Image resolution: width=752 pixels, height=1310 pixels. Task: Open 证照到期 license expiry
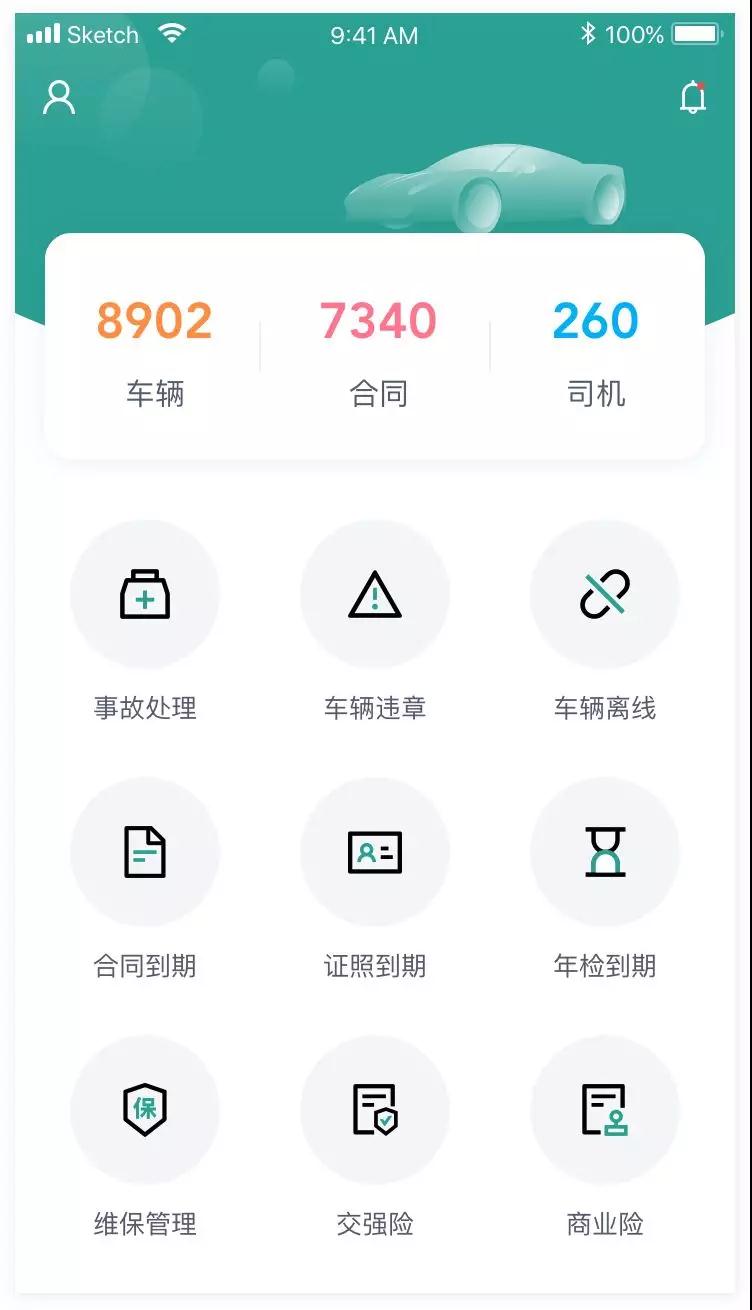[x=375, y=852]
